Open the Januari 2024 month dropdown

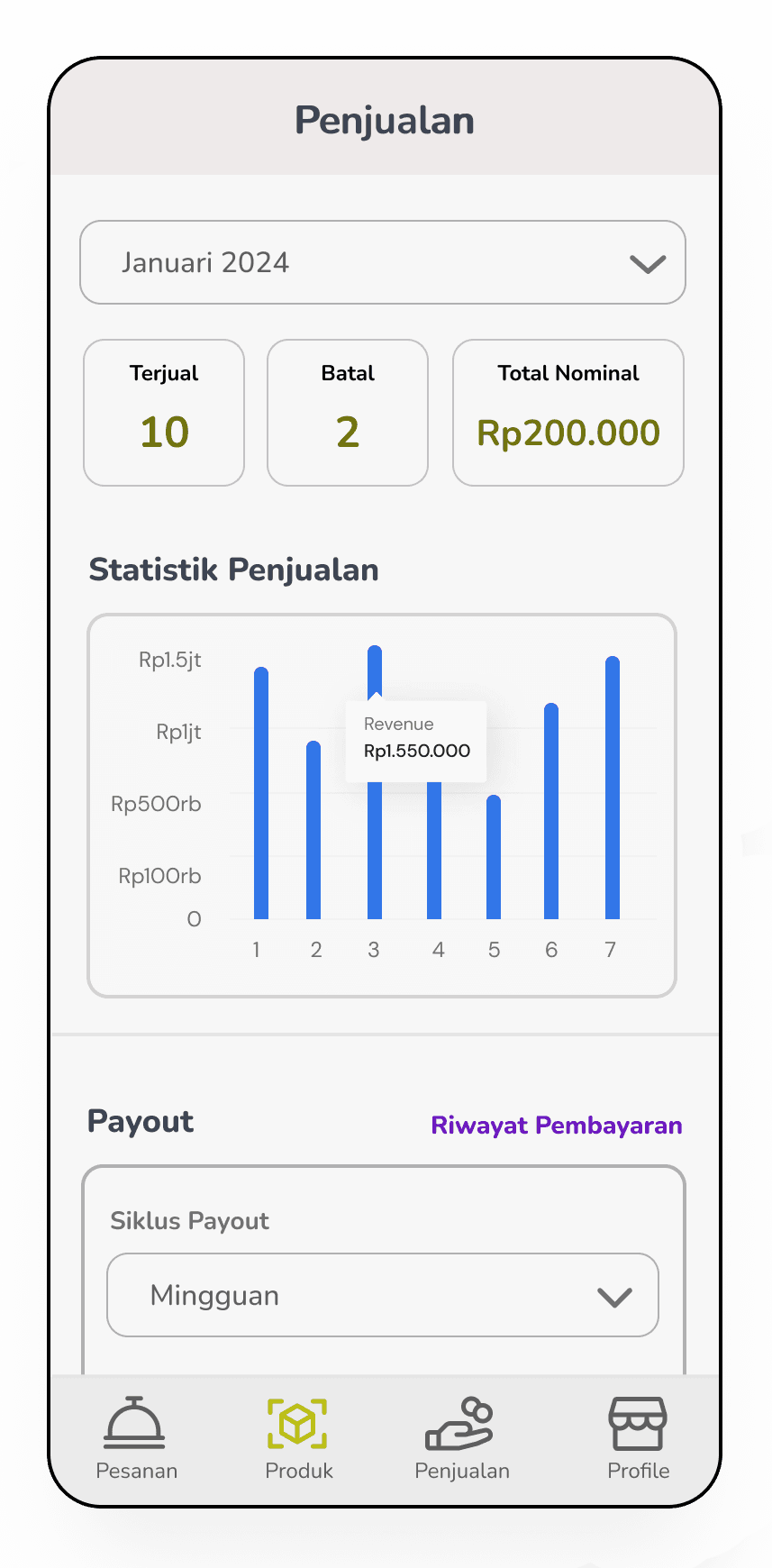[x=383, y=262]
